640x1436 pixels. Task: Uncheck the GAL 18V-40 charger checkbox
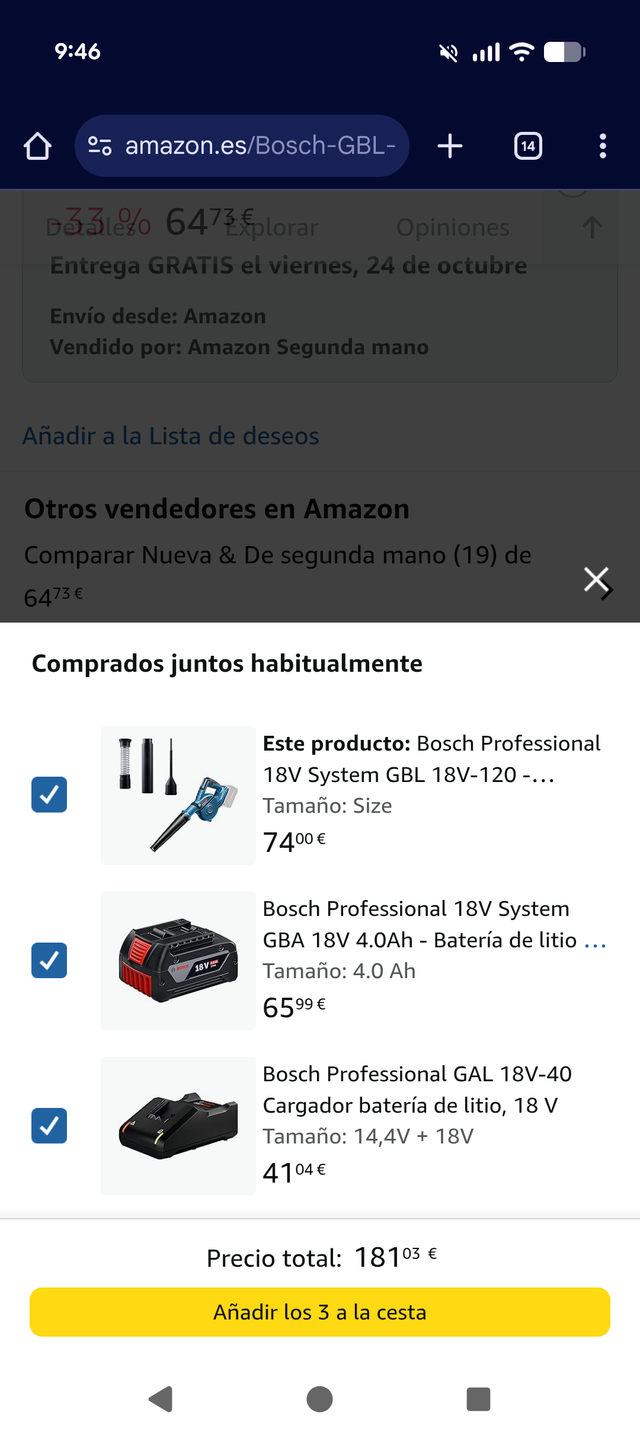click(49, 1125)
